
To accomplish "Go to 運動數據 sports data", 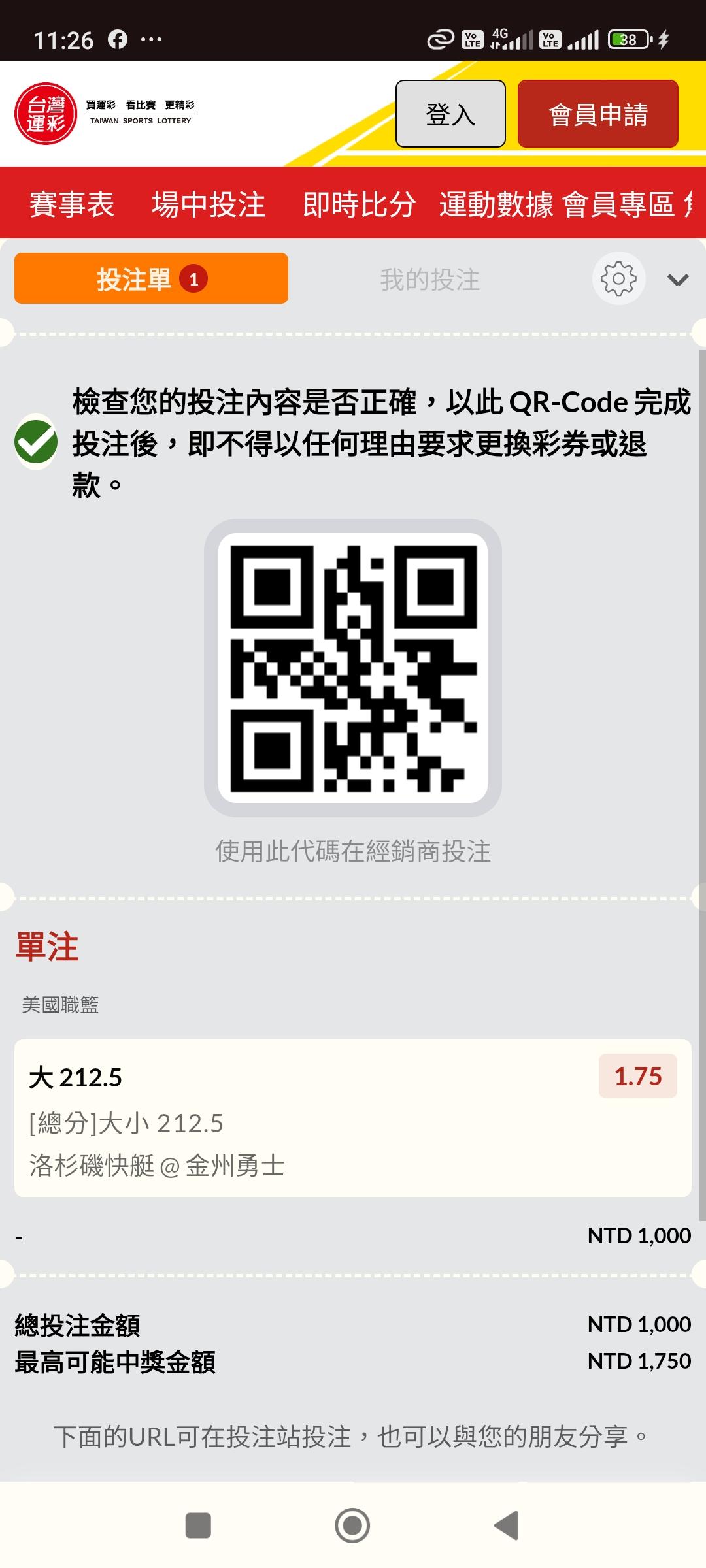I will pyautogui.click(x=496, y=204).
